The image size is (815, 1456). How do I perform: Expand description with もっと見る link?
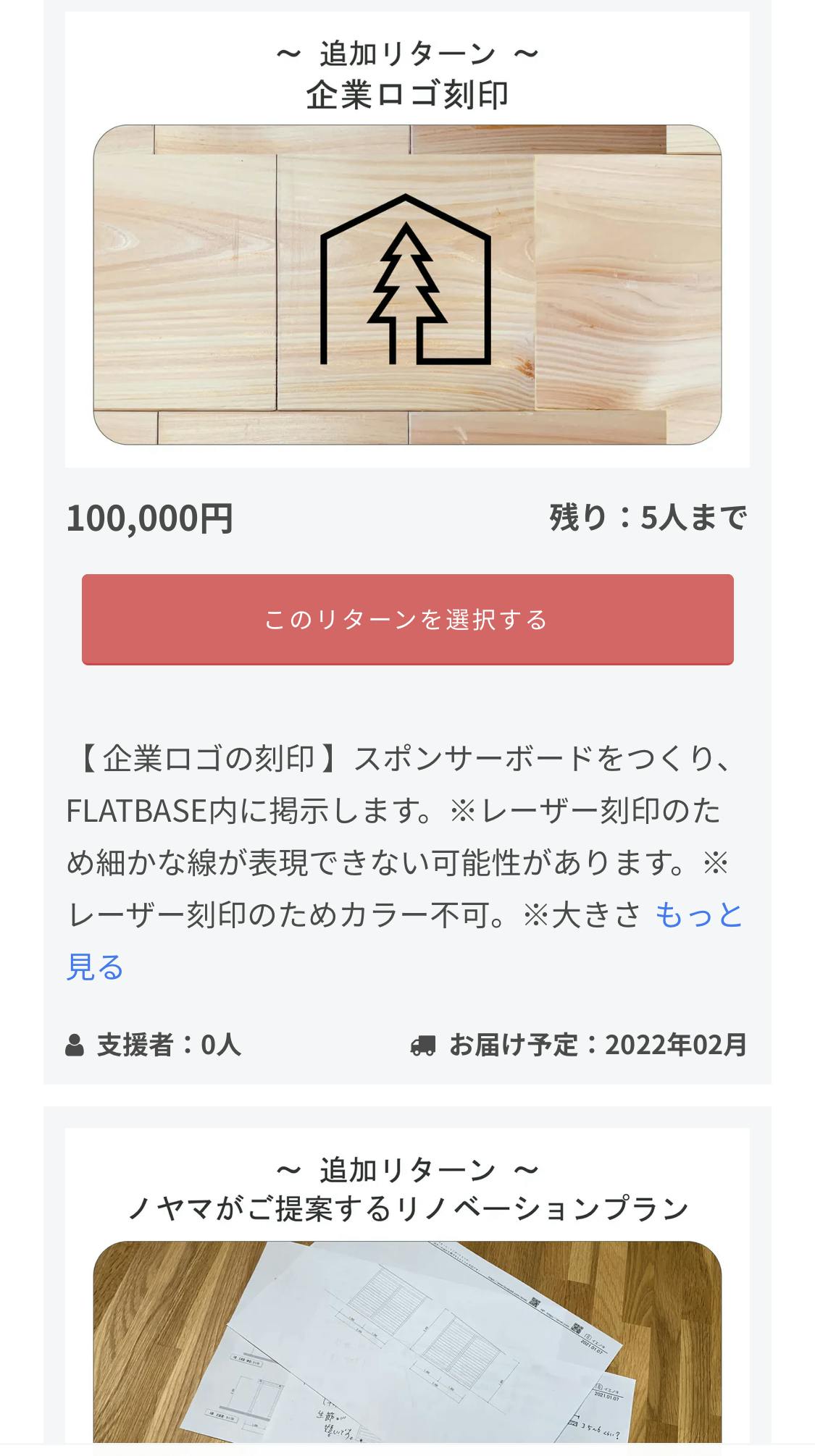(698, 915)
